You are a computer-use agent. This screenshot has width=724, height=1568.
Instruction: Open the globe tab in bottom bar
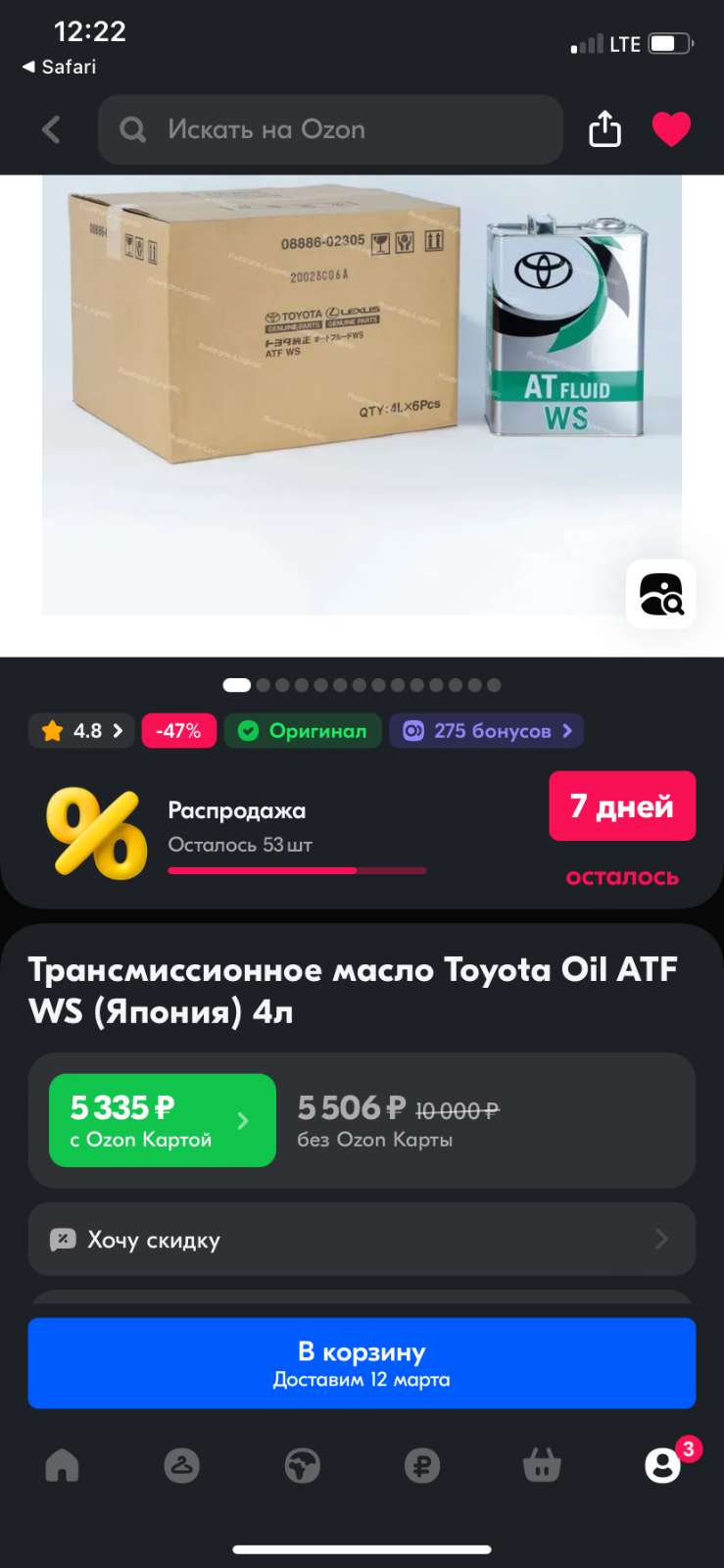pyautogui.click(x=302, y=1466)
